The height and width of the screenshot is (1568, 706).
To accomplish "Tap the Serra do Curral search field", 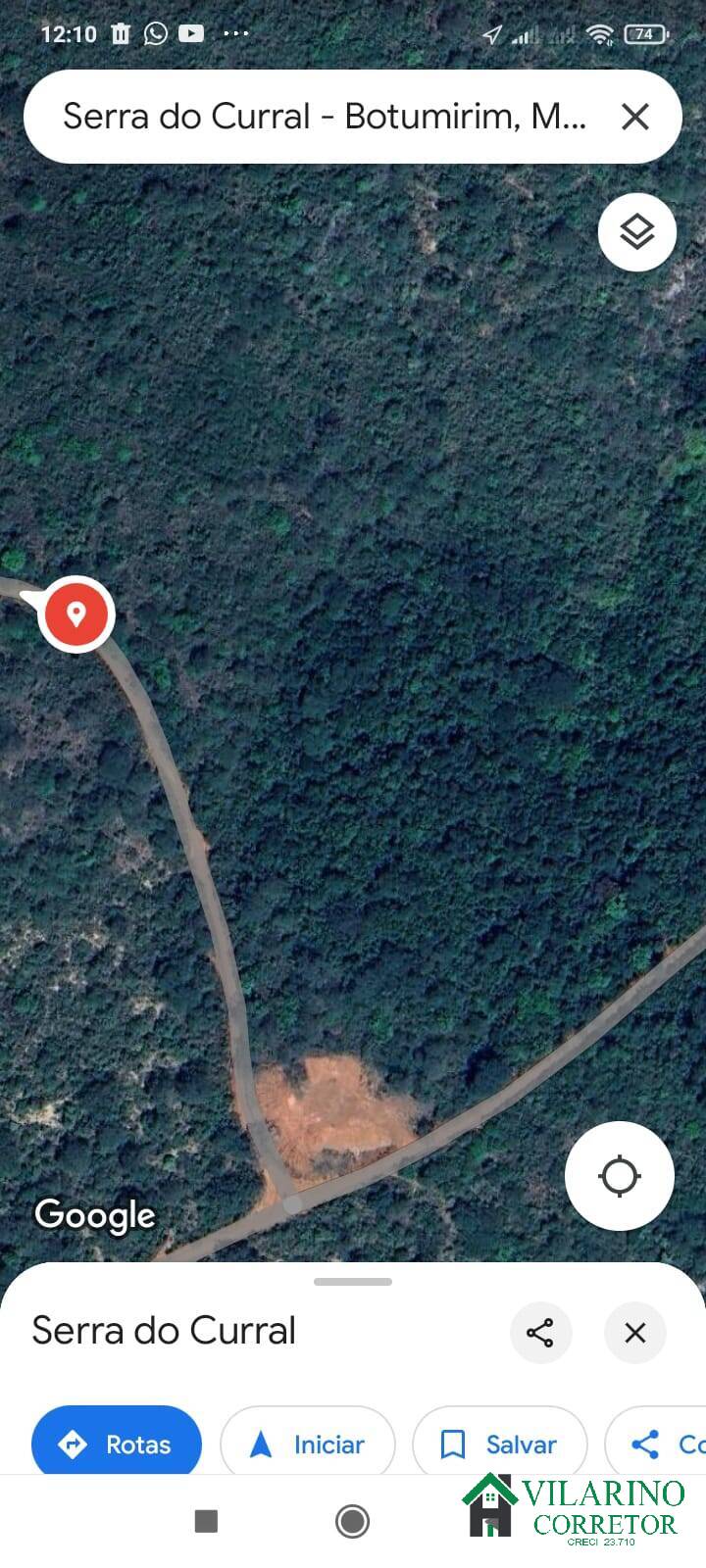I will tap(324, 117).
